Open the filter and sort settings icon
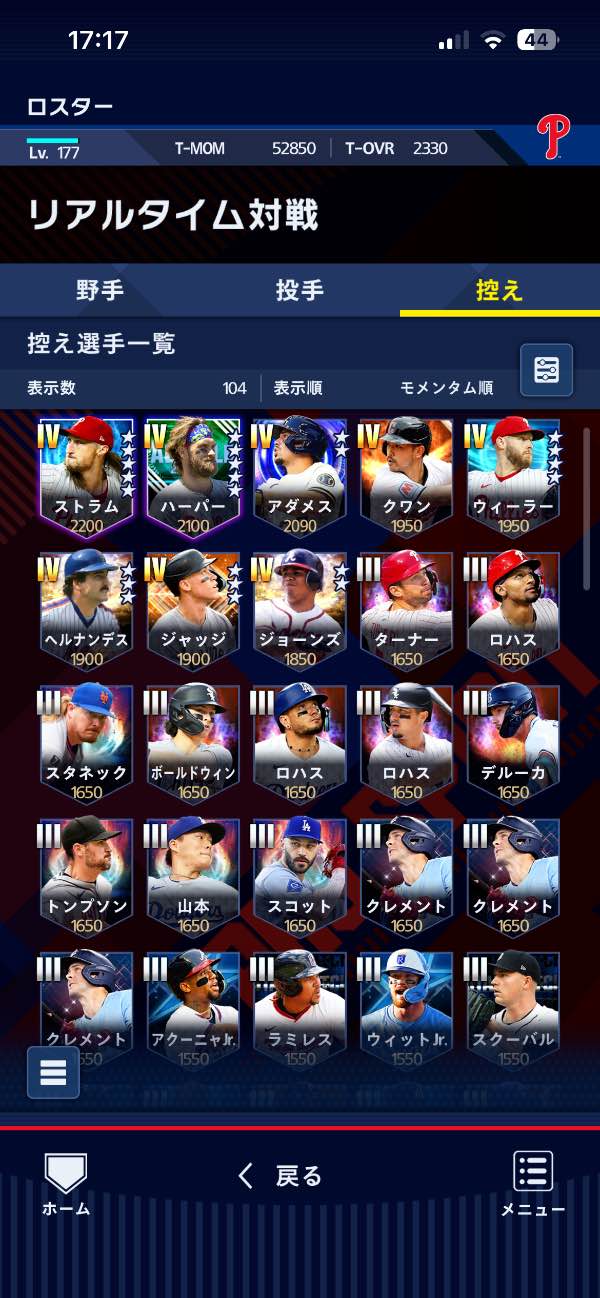 point(546,370)
